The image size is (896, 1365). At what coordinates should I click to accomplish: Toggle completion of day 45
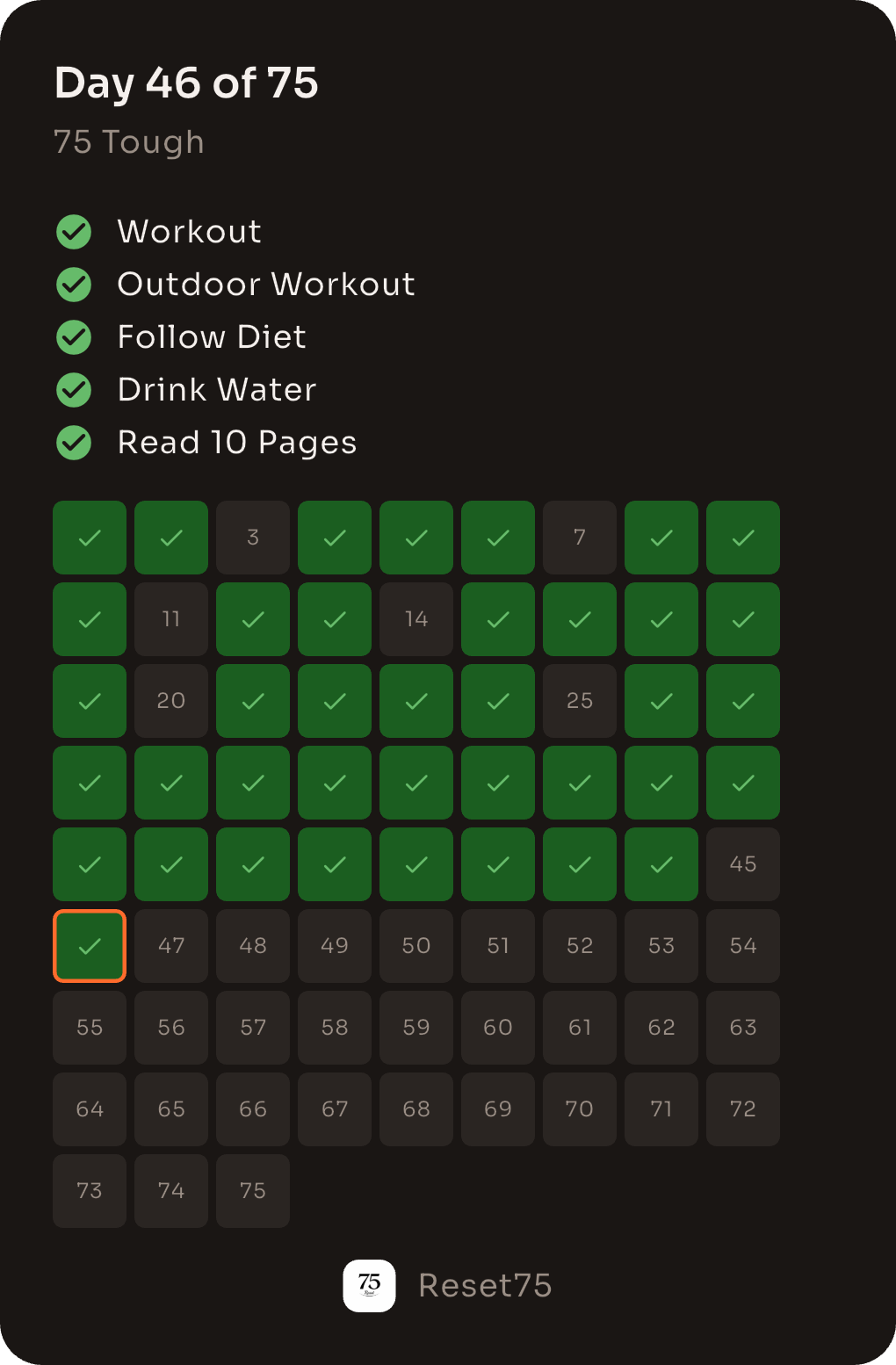[742, 864]
